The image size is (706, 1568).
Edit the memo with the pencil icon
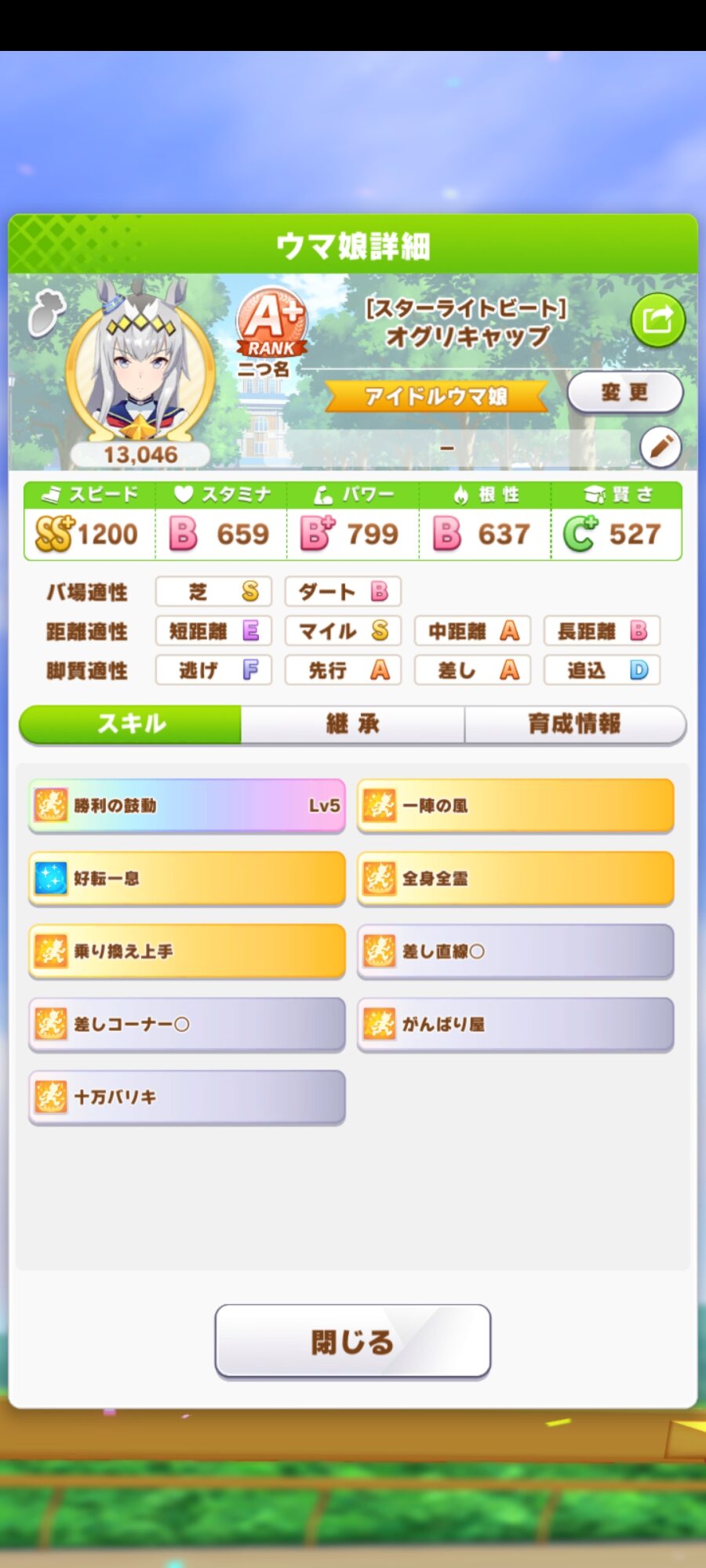coord(661,447)
